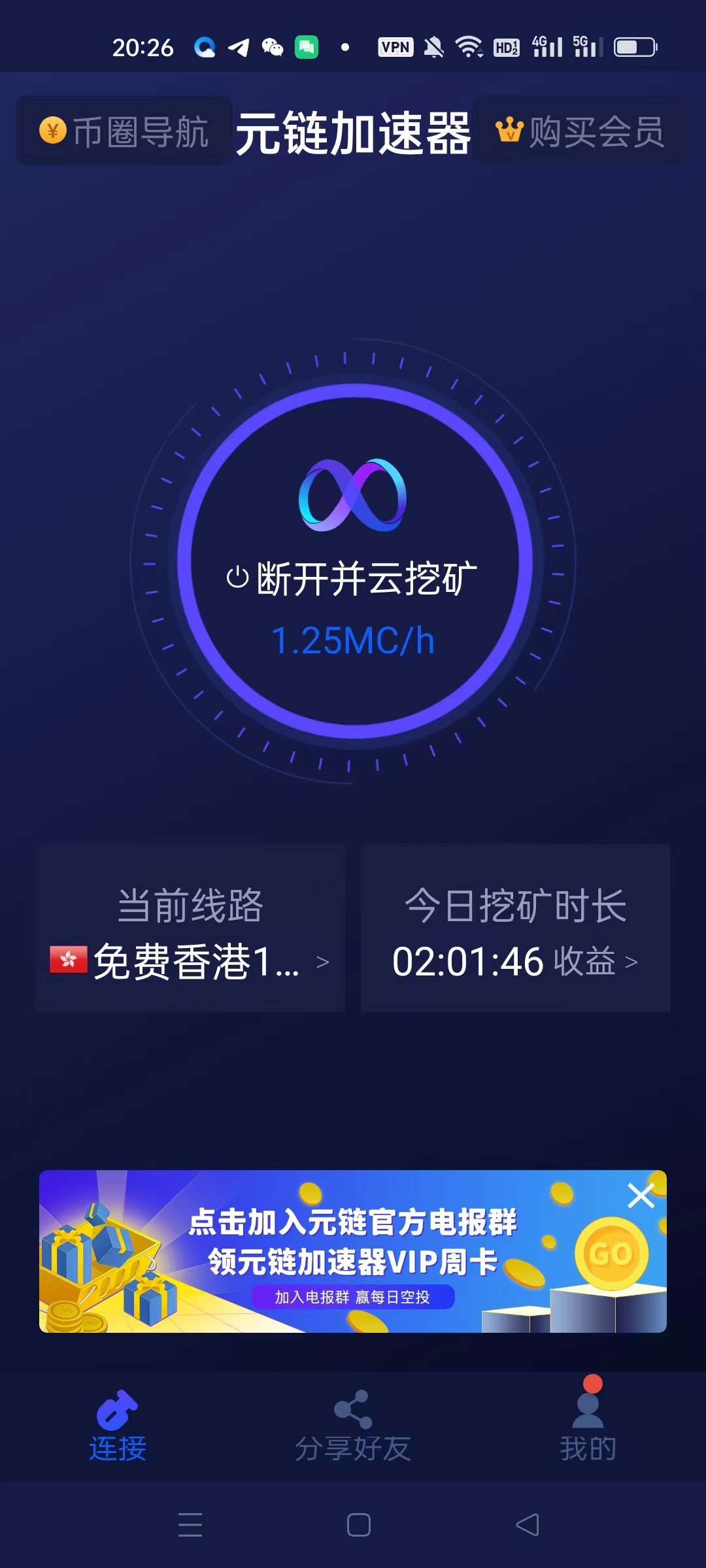This screenshot has height=1568, width=706.
Task: Switch to the 连接 tab
Action: (x=118, y=1426)
